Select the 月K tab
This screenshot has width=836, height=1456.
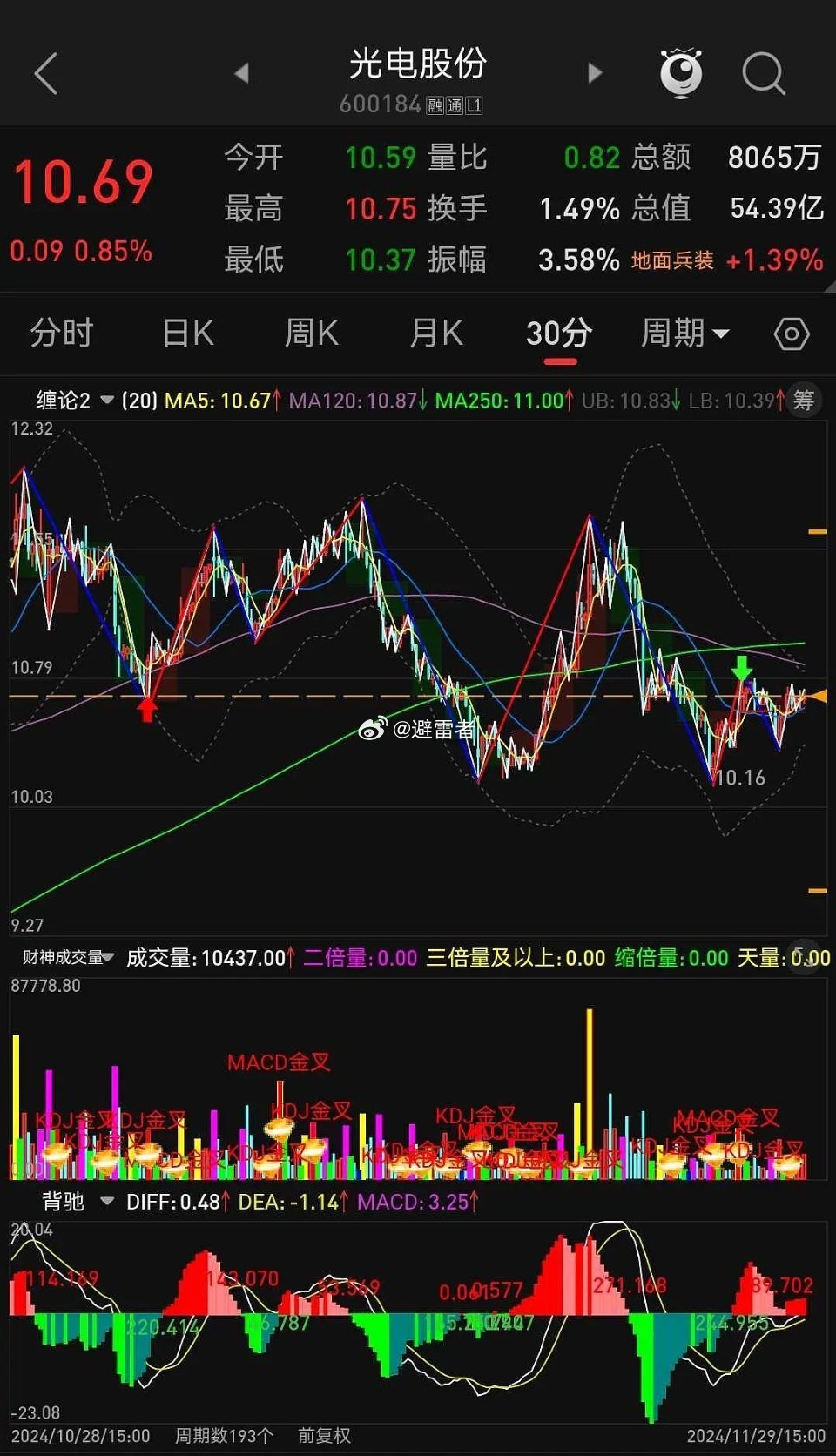(435, 333)
